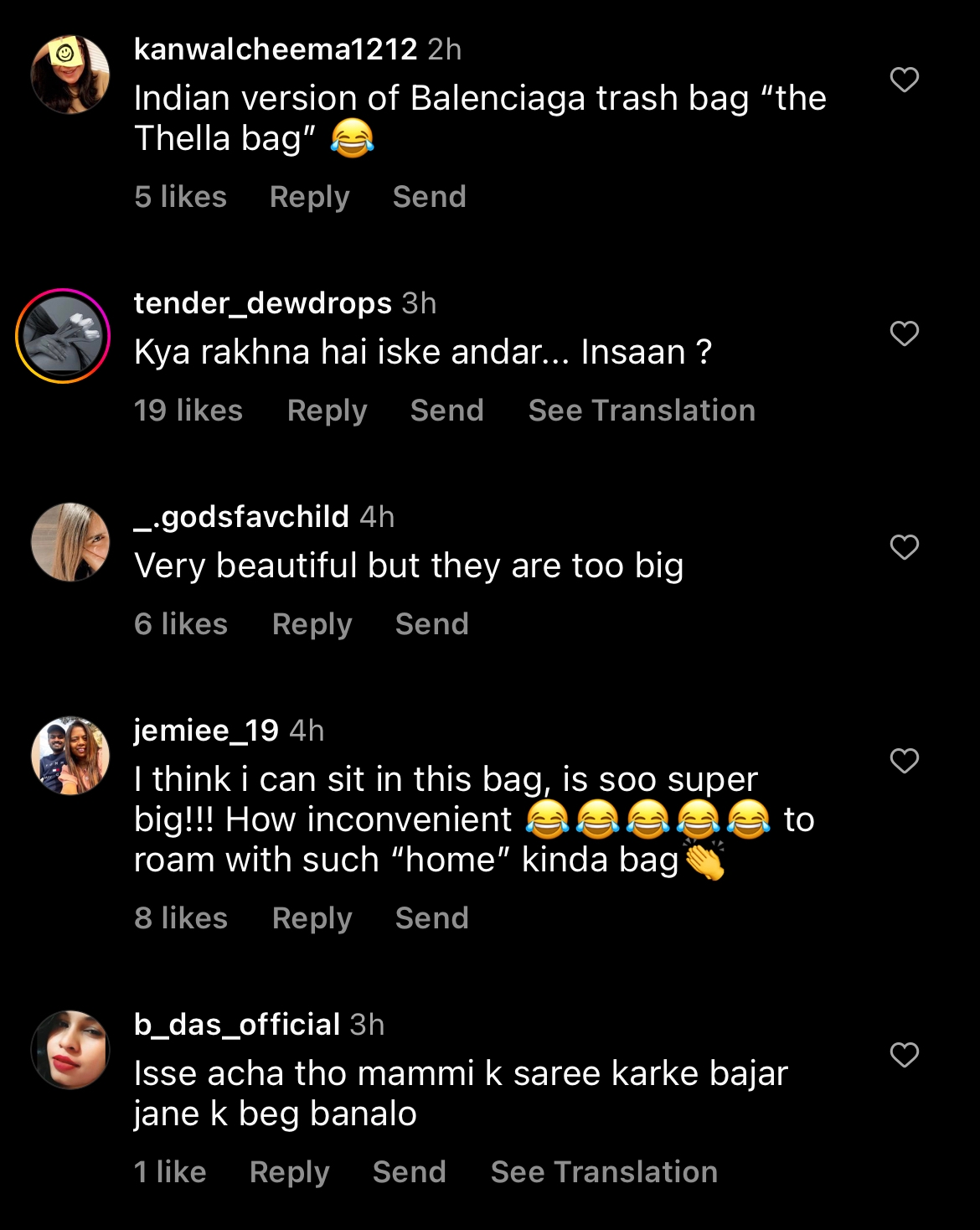Reply to tender_dewdrops' comment
The width and height of the screenshot is (980, 1230).
click(327, 411)
